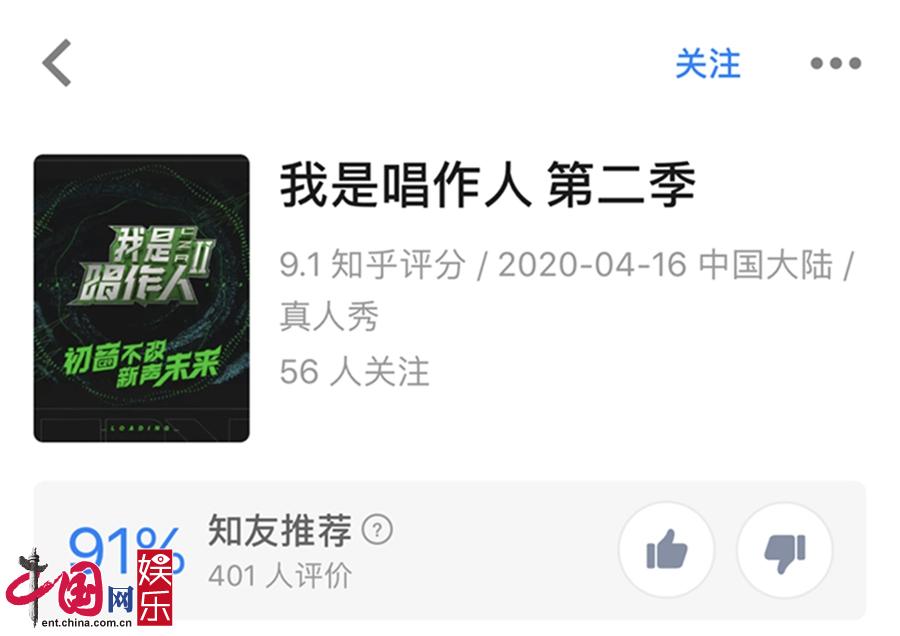Screen dimensions: 900x636
Task: Give the show a thumbs down
Action: pos(785,551)
